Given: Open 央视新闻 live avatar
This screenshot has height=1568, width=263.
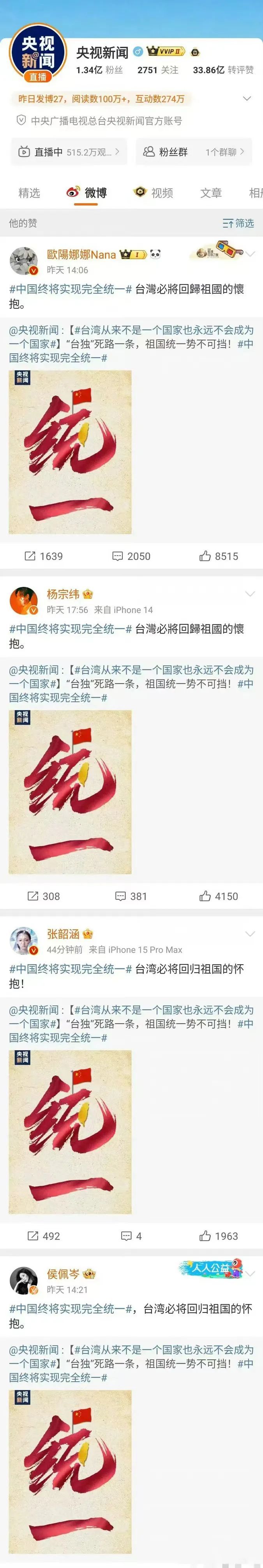Looking at the screenshot, I should (x=38, y=53).
